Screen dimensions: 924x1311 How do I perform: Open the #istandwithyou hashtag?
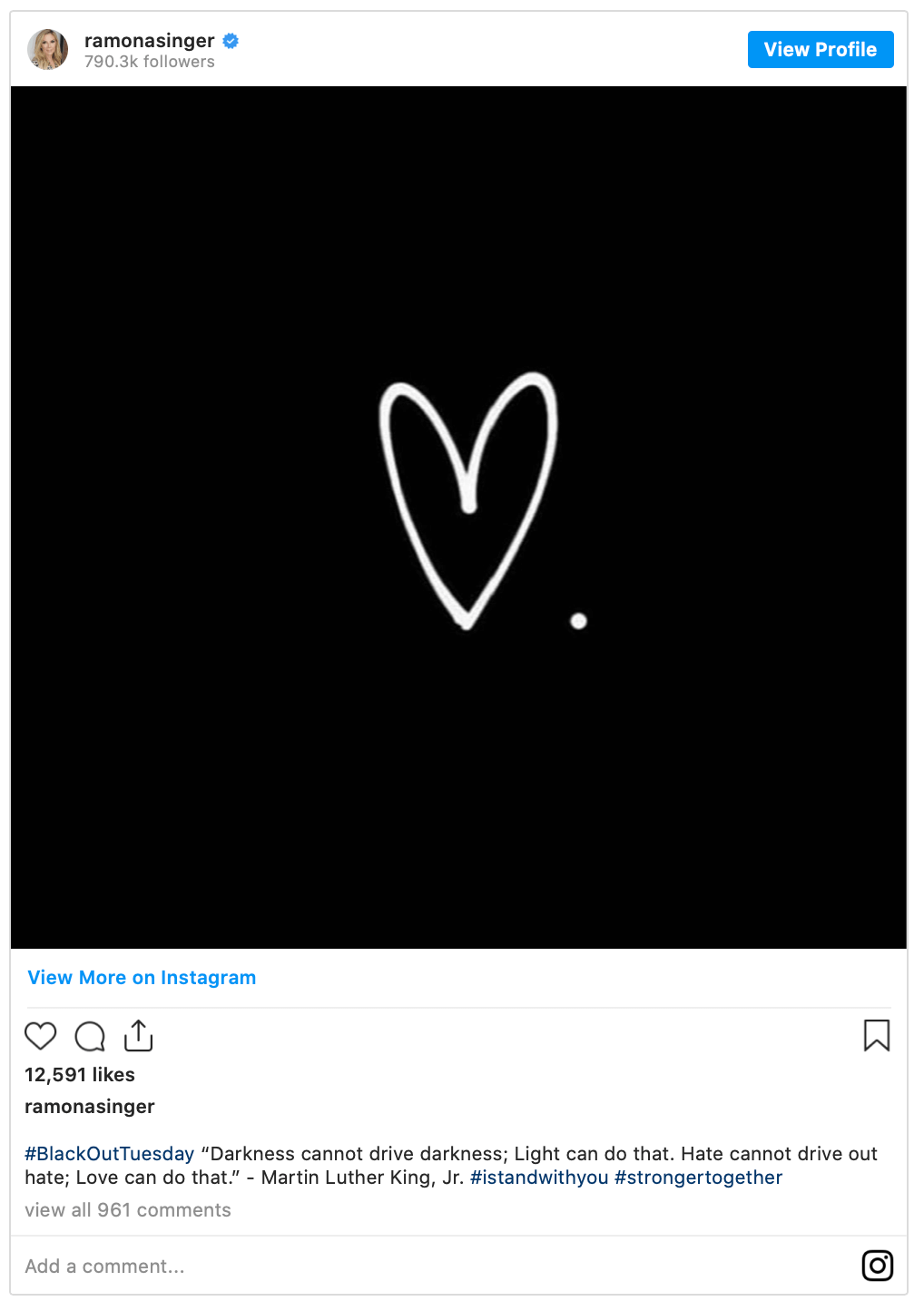(539, 1178)
